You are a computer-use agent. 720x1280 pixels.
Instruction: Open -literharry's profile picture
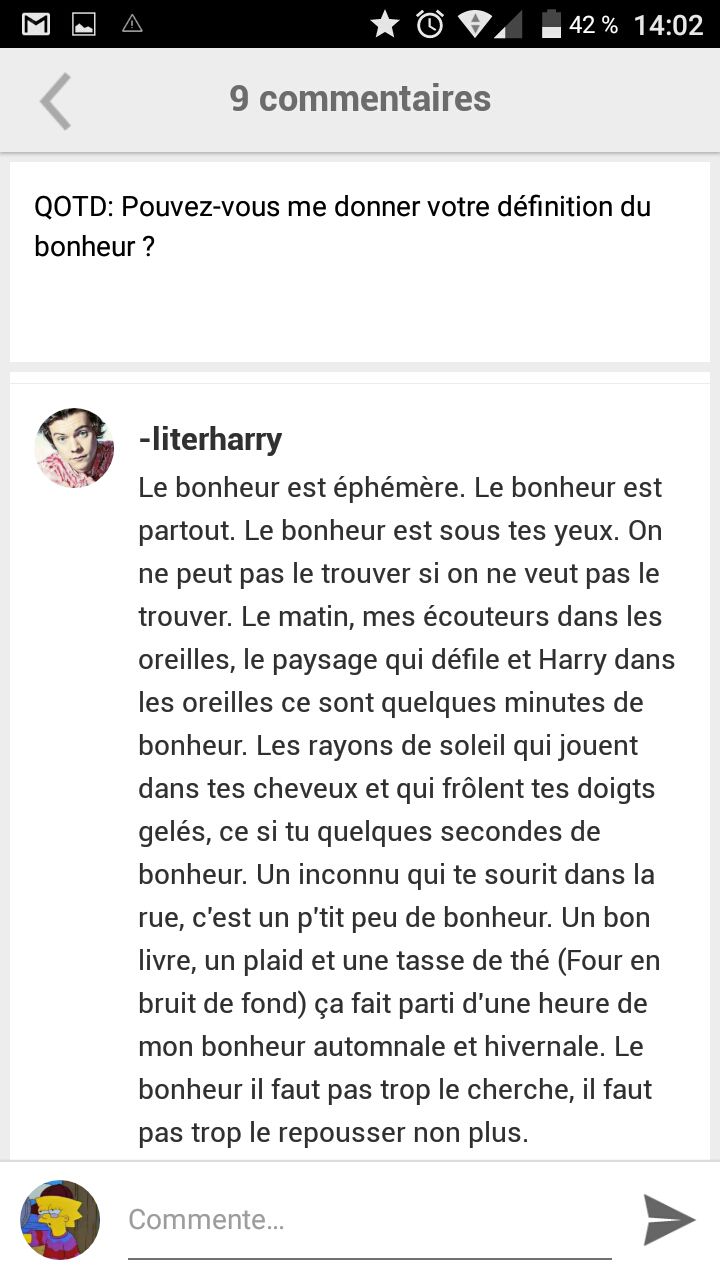click(x=75, y=448)
